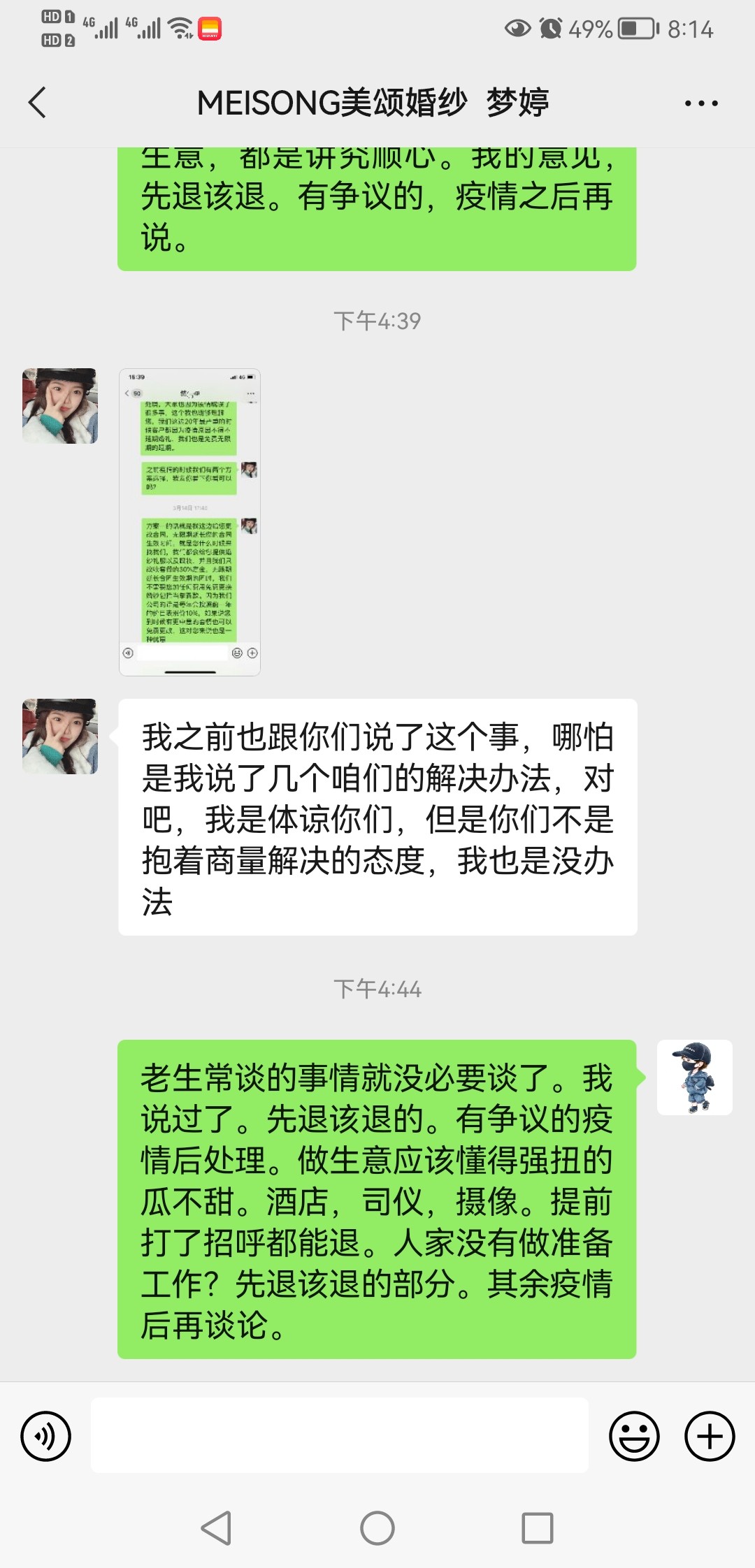The image size is (755, 1568).
Task: Open the plus attachments menu
Action: click(x=710, y=1437)
